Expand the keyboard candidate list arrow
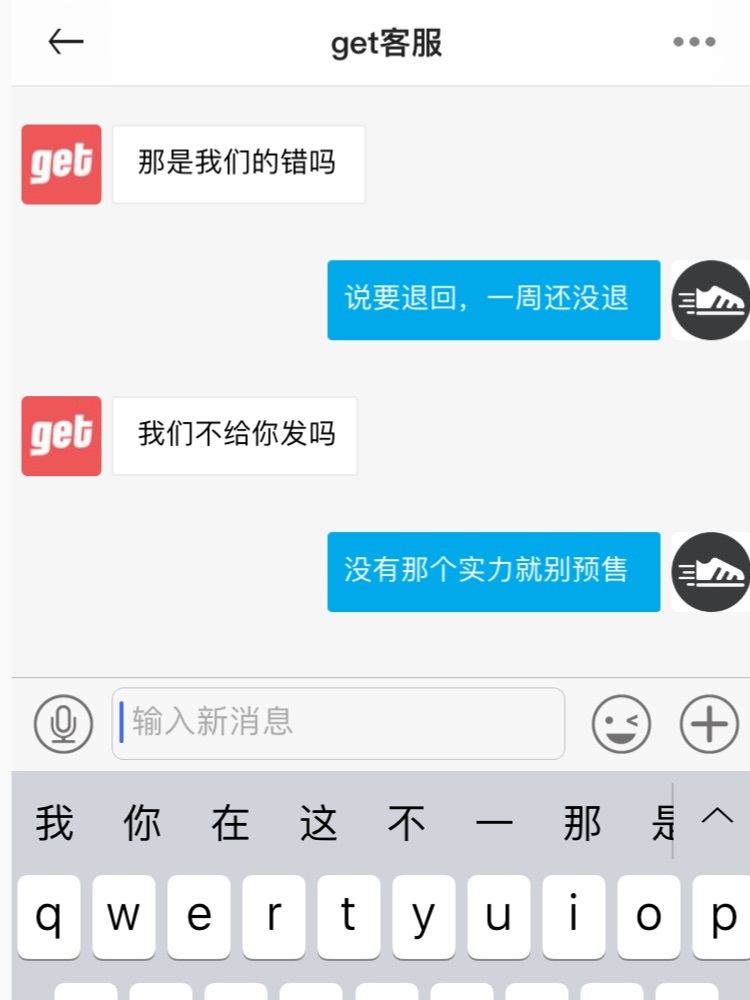 tap(716, 816)
